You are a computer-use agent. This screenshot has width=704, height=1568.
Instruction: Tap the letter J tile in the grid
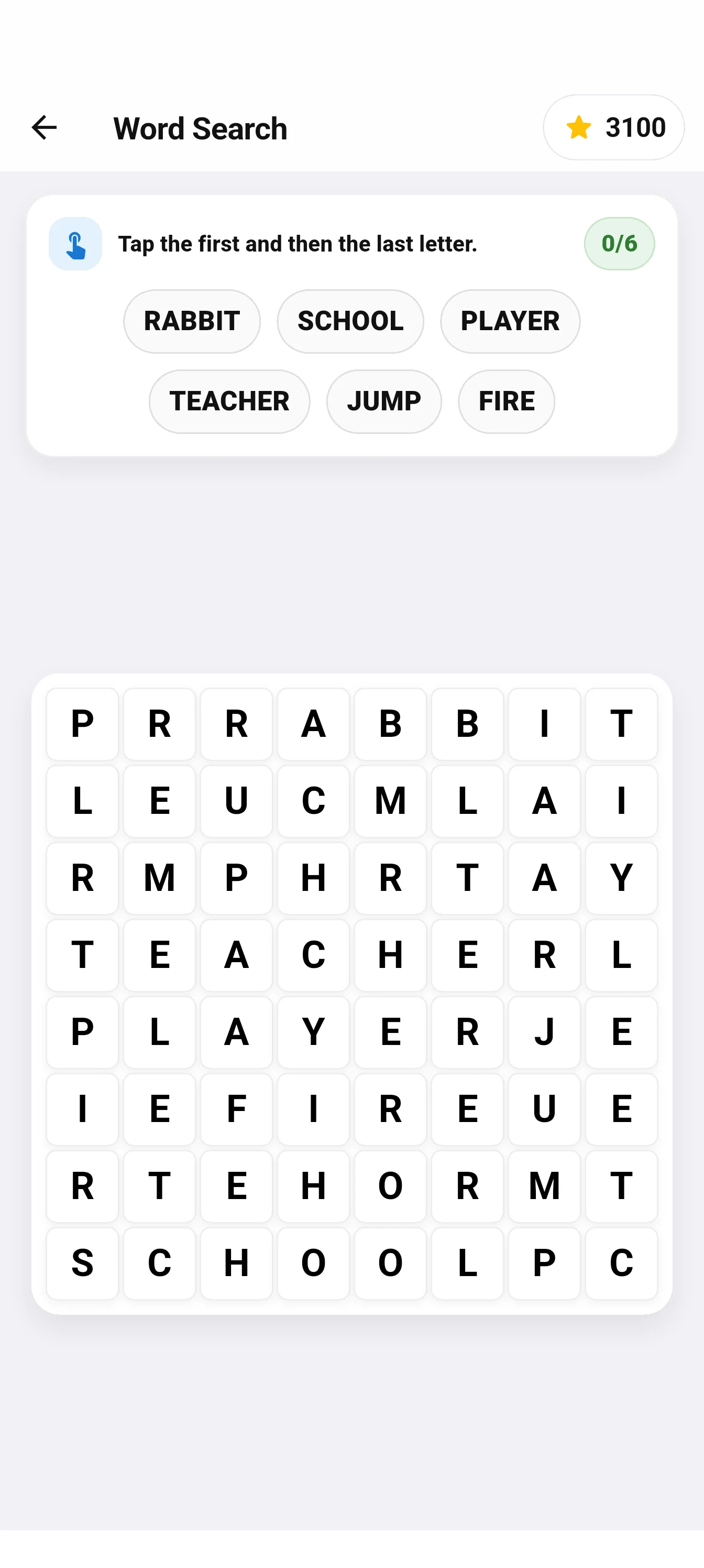pyautogui.click(x=544, y=1032)
